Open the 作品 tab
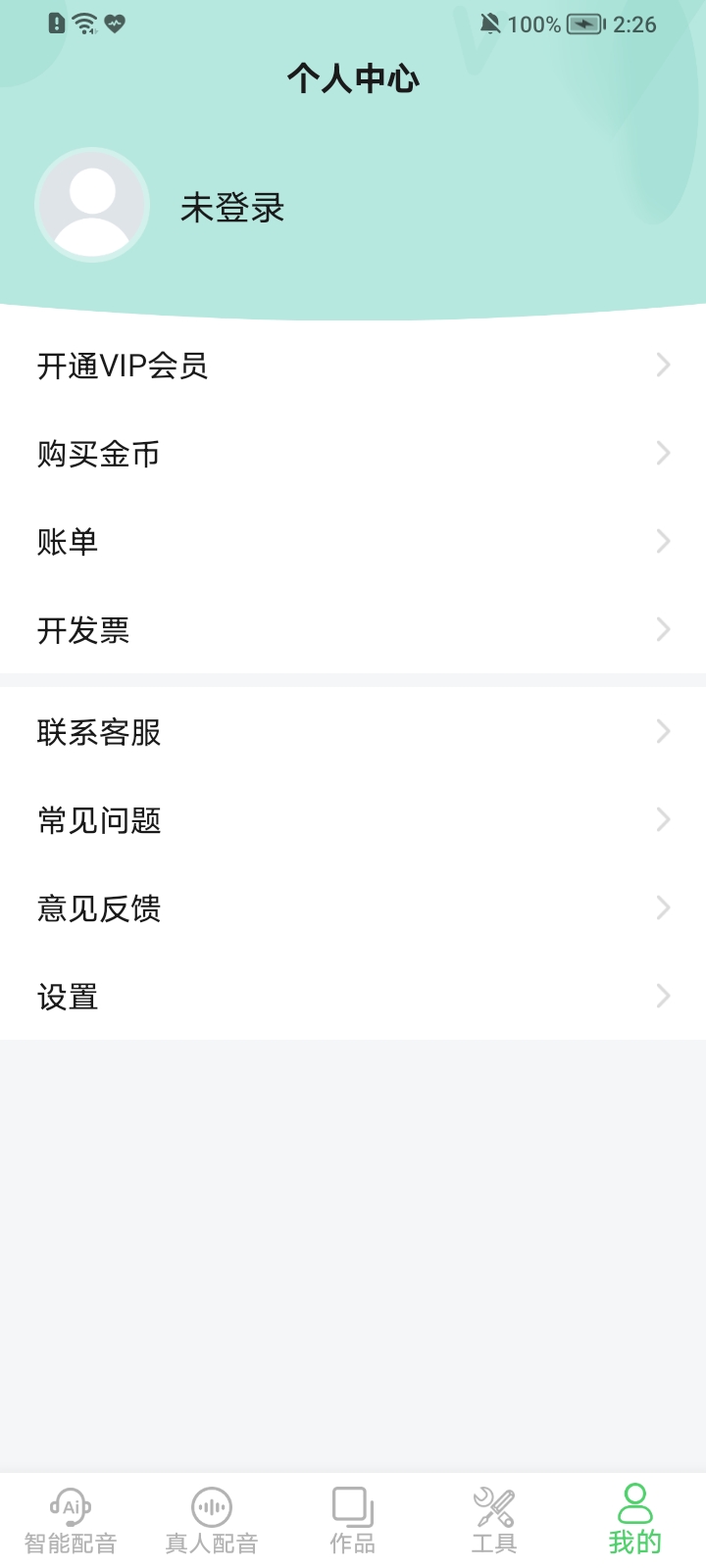 353,1521
